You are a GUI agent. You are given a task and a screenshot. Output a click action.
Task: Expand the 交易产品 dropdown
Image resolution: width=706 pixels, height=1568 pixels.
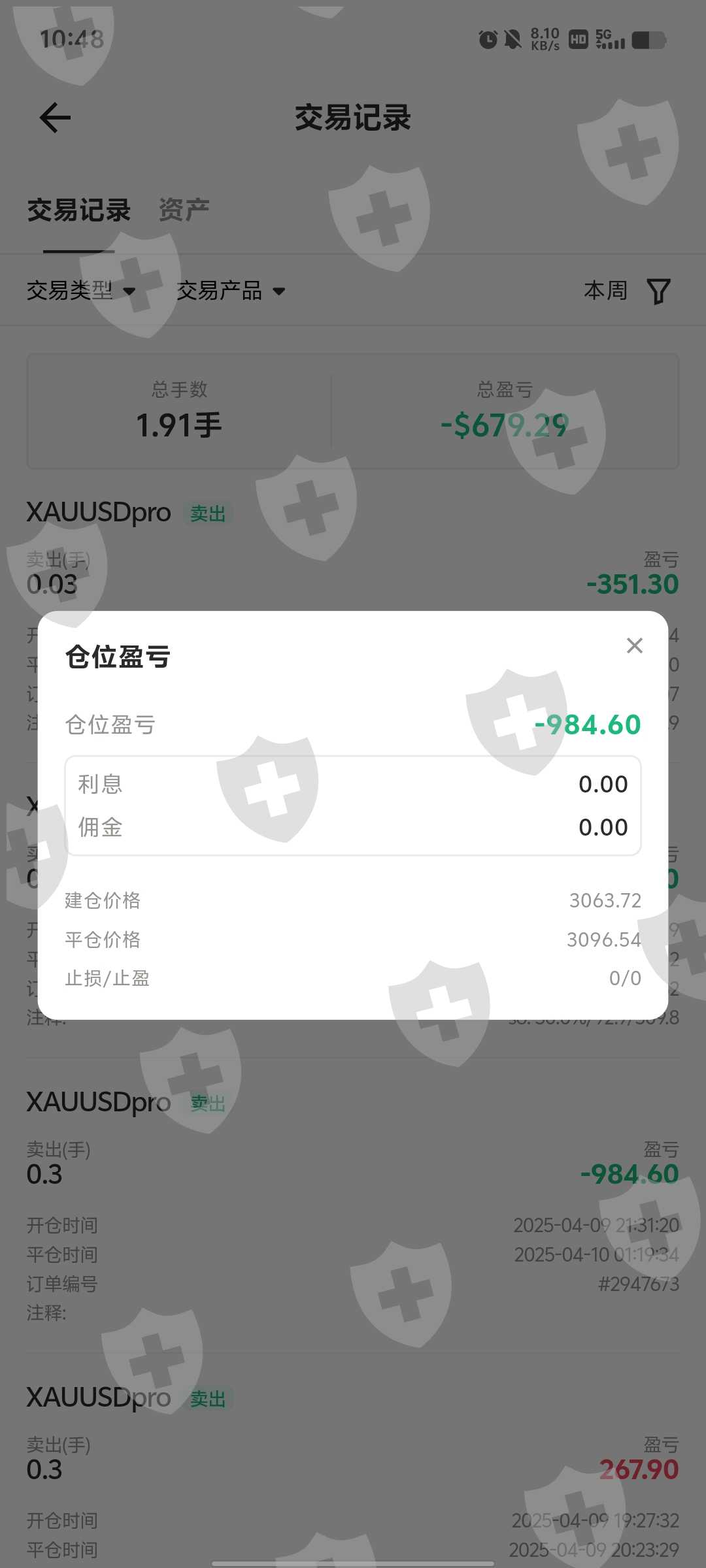pyautogui.click(x=231, y=291)
